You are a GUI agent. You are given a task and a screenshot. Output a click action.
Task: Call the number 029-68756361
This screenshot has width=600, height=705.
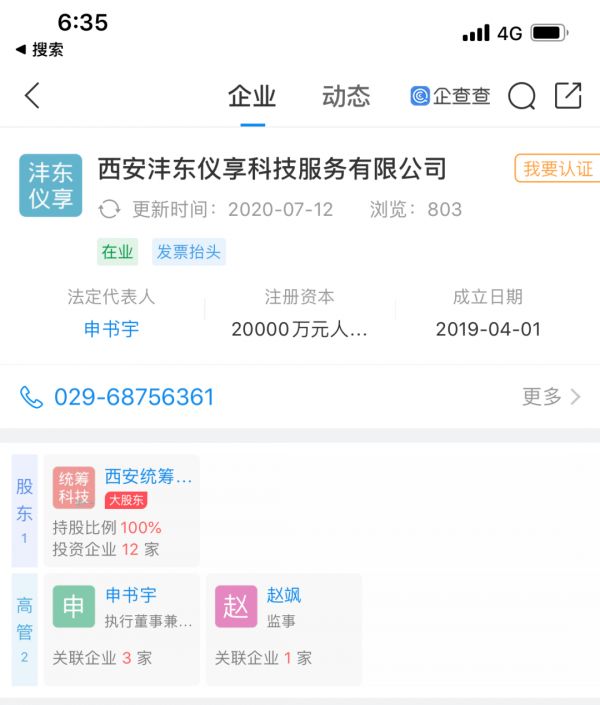(x=134, y=397)
